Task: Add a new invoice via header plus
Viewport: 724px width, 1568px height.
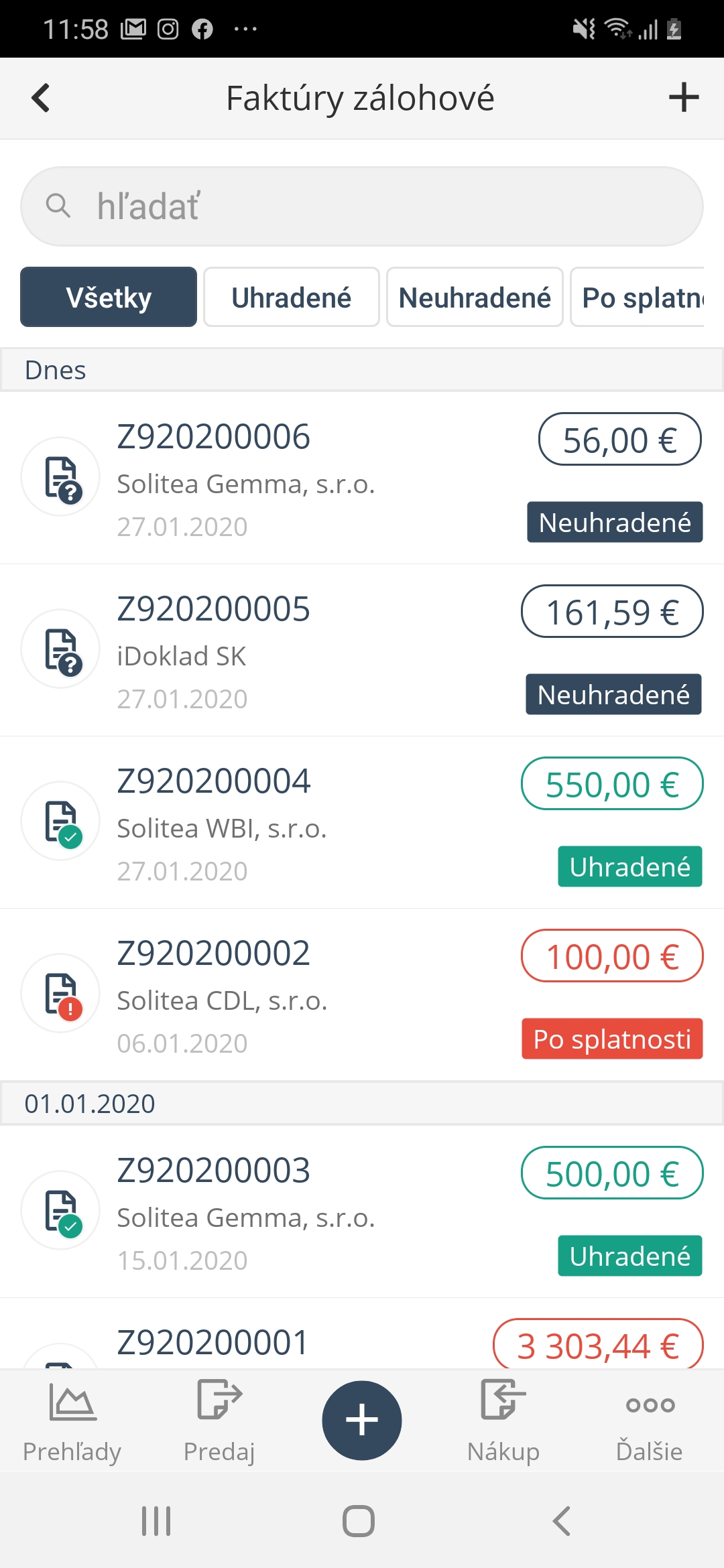Action: (683, 98)
